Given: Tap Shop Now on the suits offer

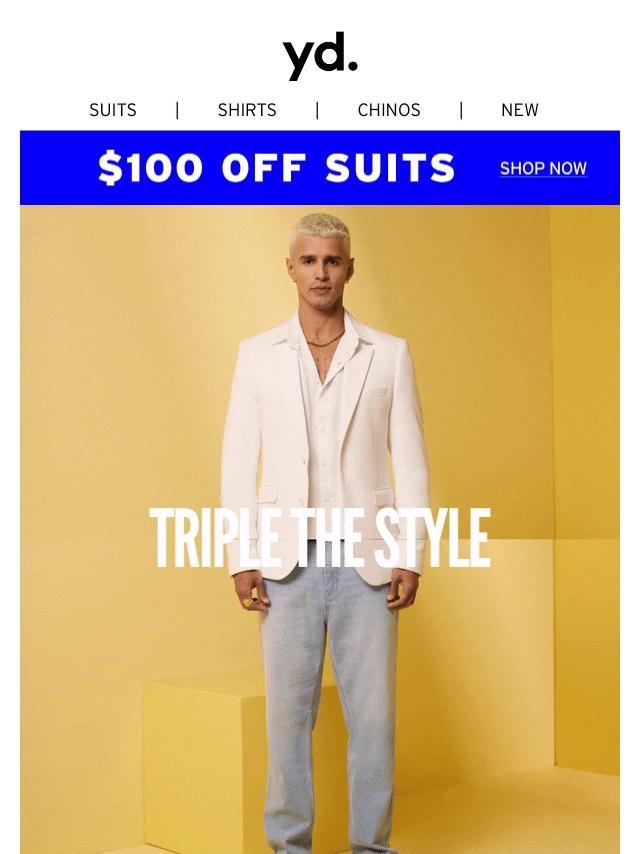Looking at the screenshot, I should click(543, 168).
